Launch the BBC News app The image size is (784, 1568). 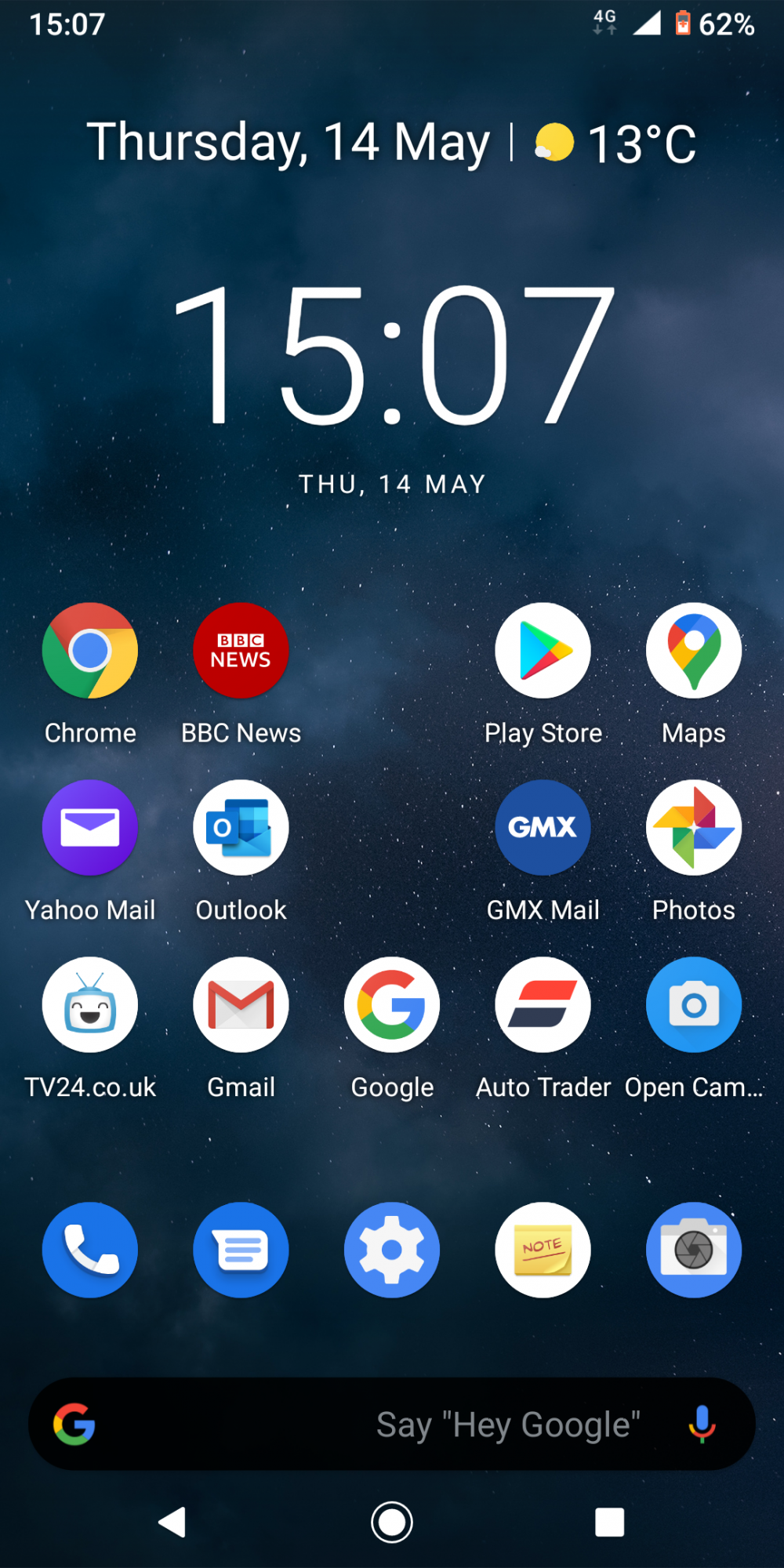point(241,651)
